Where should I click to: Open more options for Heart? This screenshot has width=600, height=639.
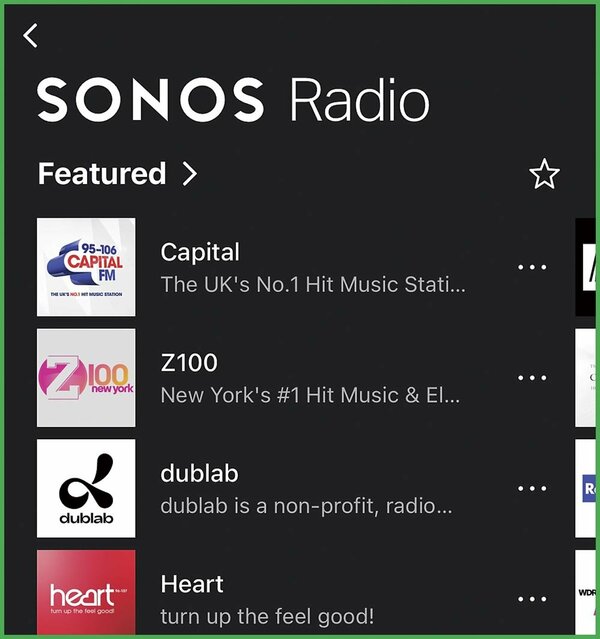pyautogui.click(x=532, y=599)
